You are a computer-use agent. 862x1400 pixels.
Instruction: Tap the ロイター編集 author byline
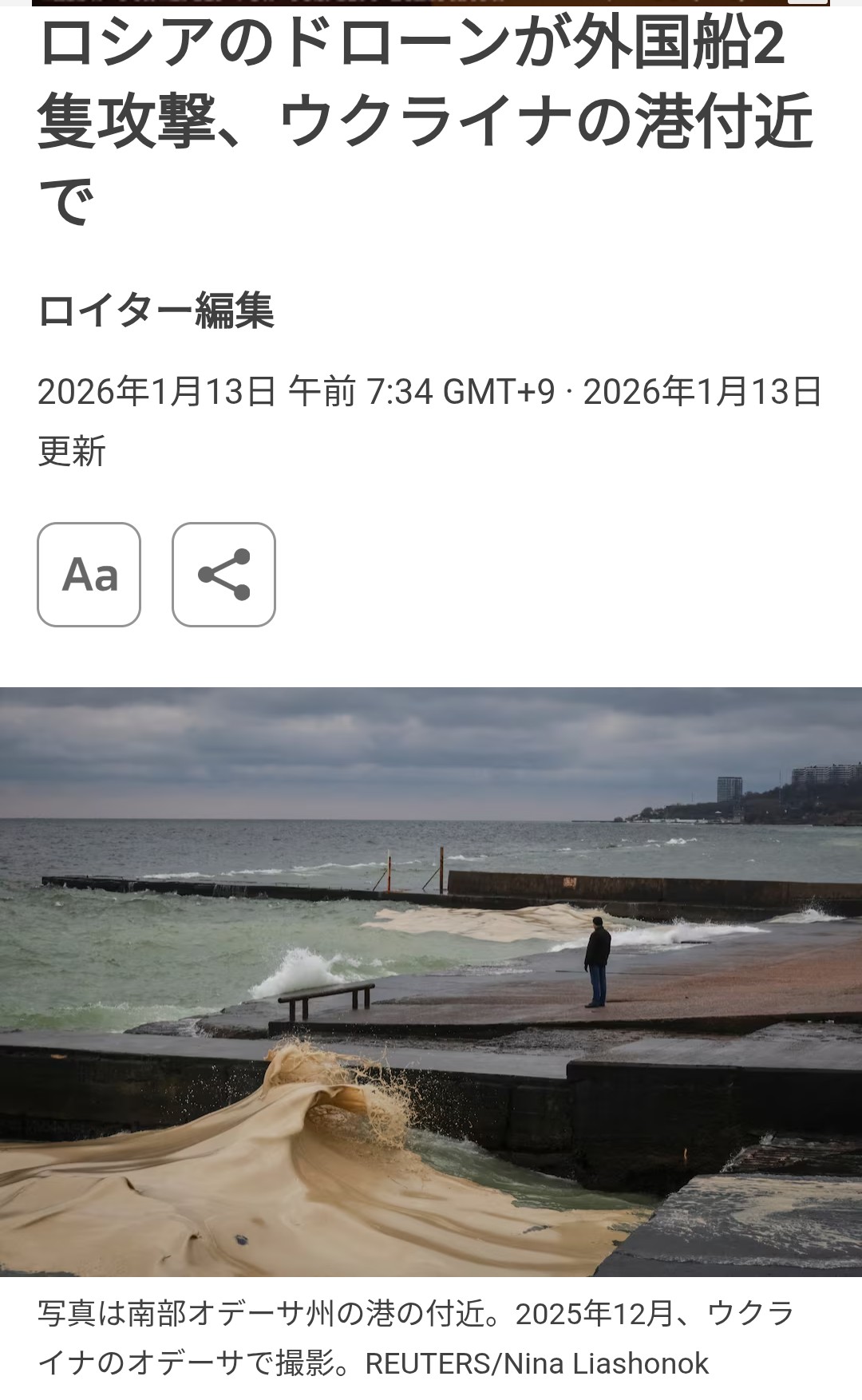(x=156, y=310)
